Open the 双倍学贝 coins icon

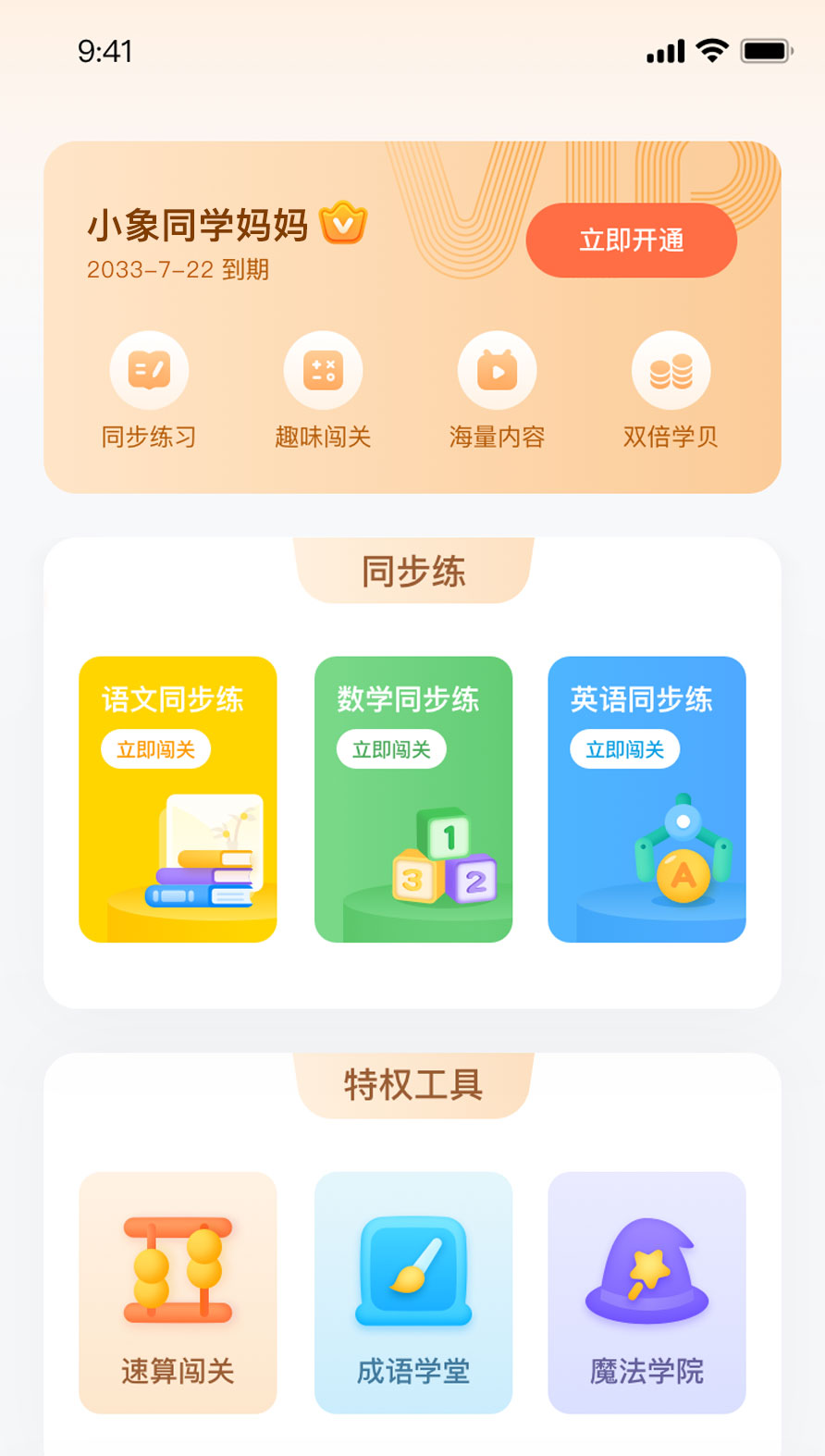tap(671, 370)
